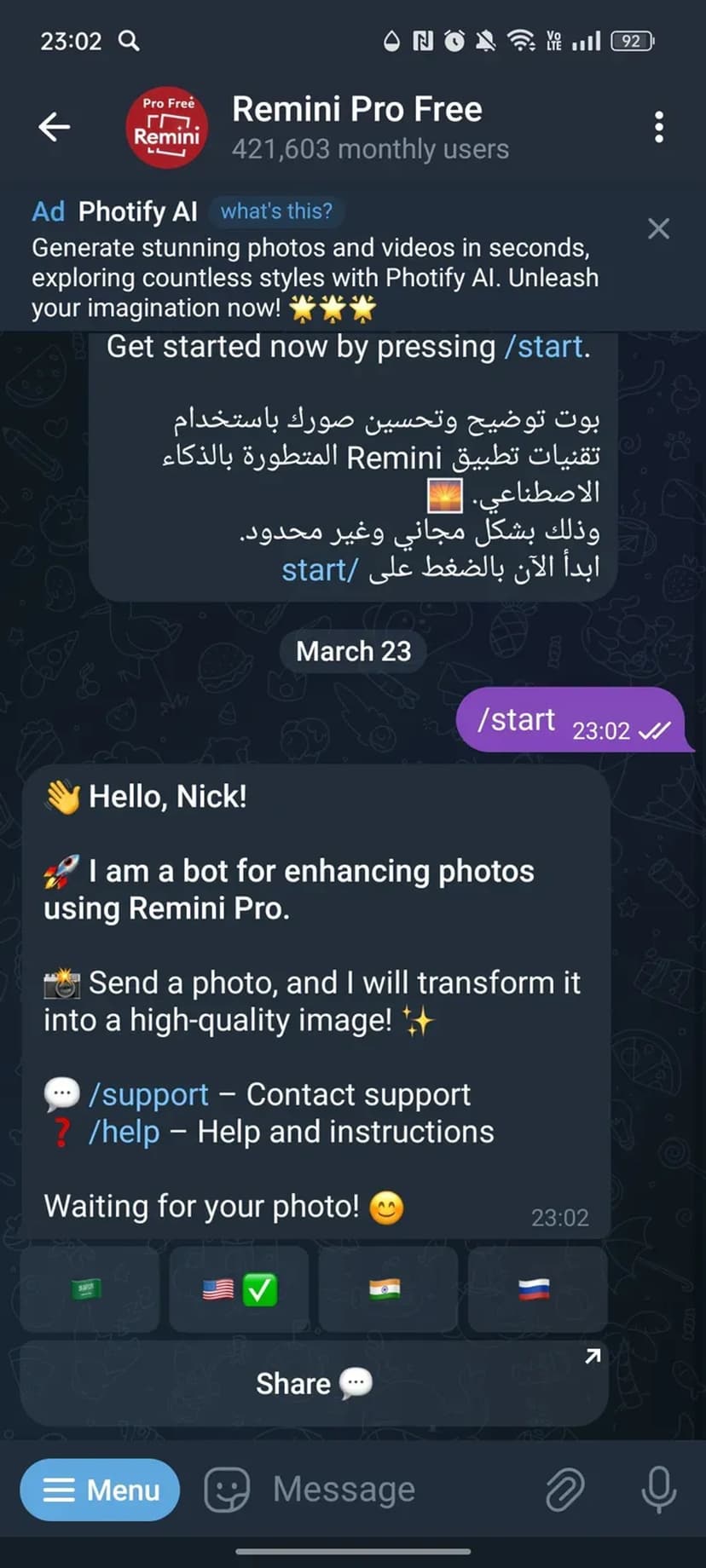Image resolution: width=706 pixels, height=1568 pixels.
Task: Tap the /help command link
Action: click(x=124, y=1132)
